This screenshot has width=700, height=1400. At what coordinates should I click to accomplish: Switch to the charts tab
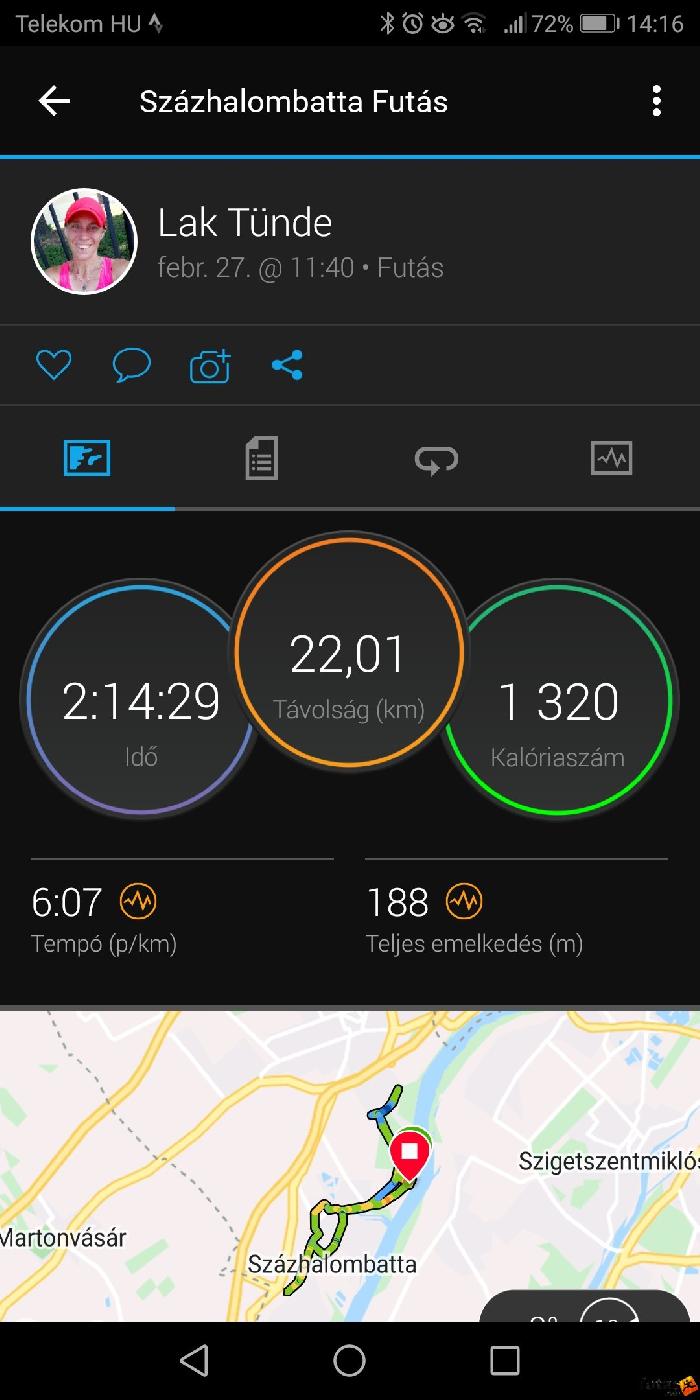611,459
